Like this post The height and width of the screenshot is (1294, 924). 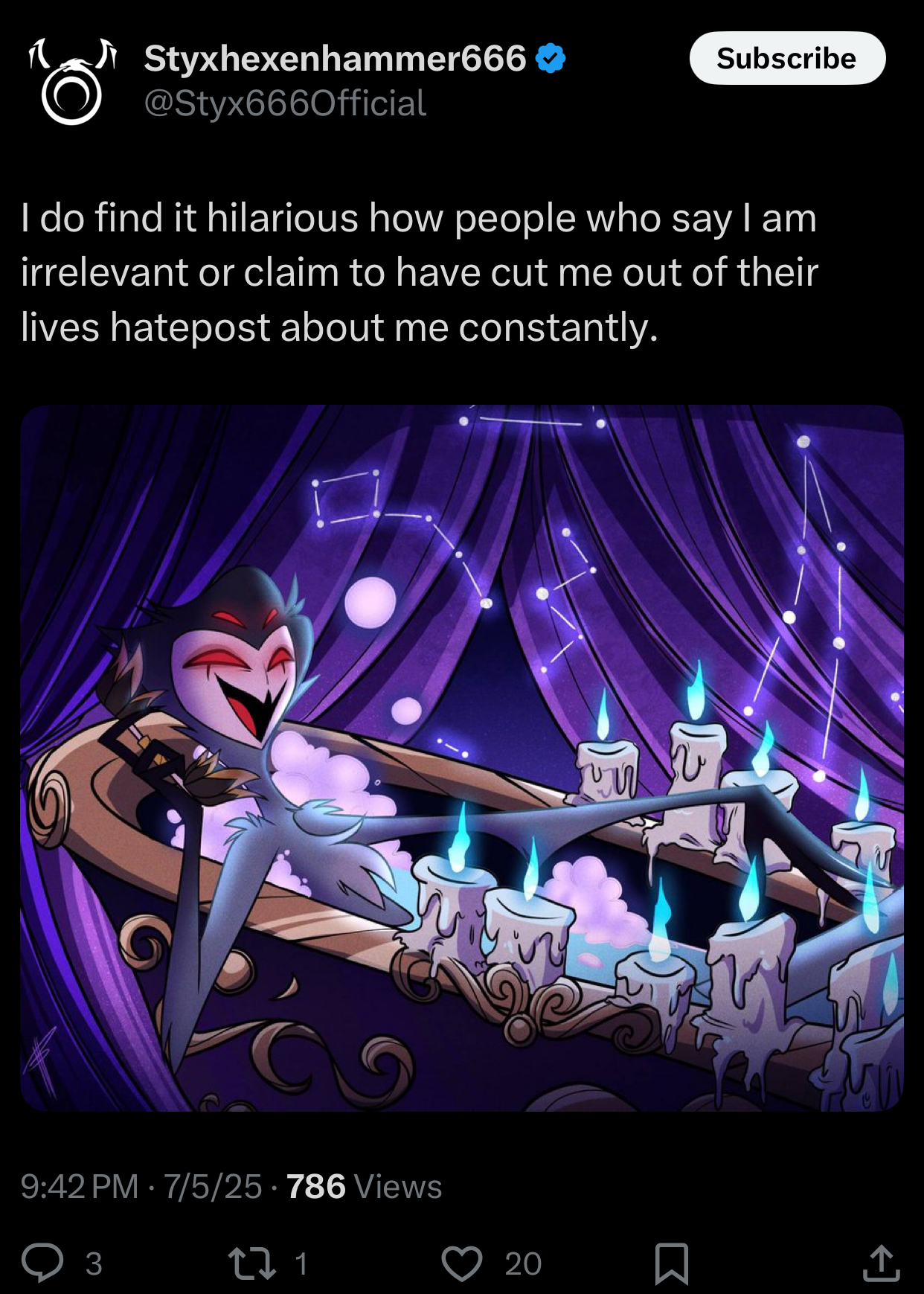click(x=462, y=1263)
